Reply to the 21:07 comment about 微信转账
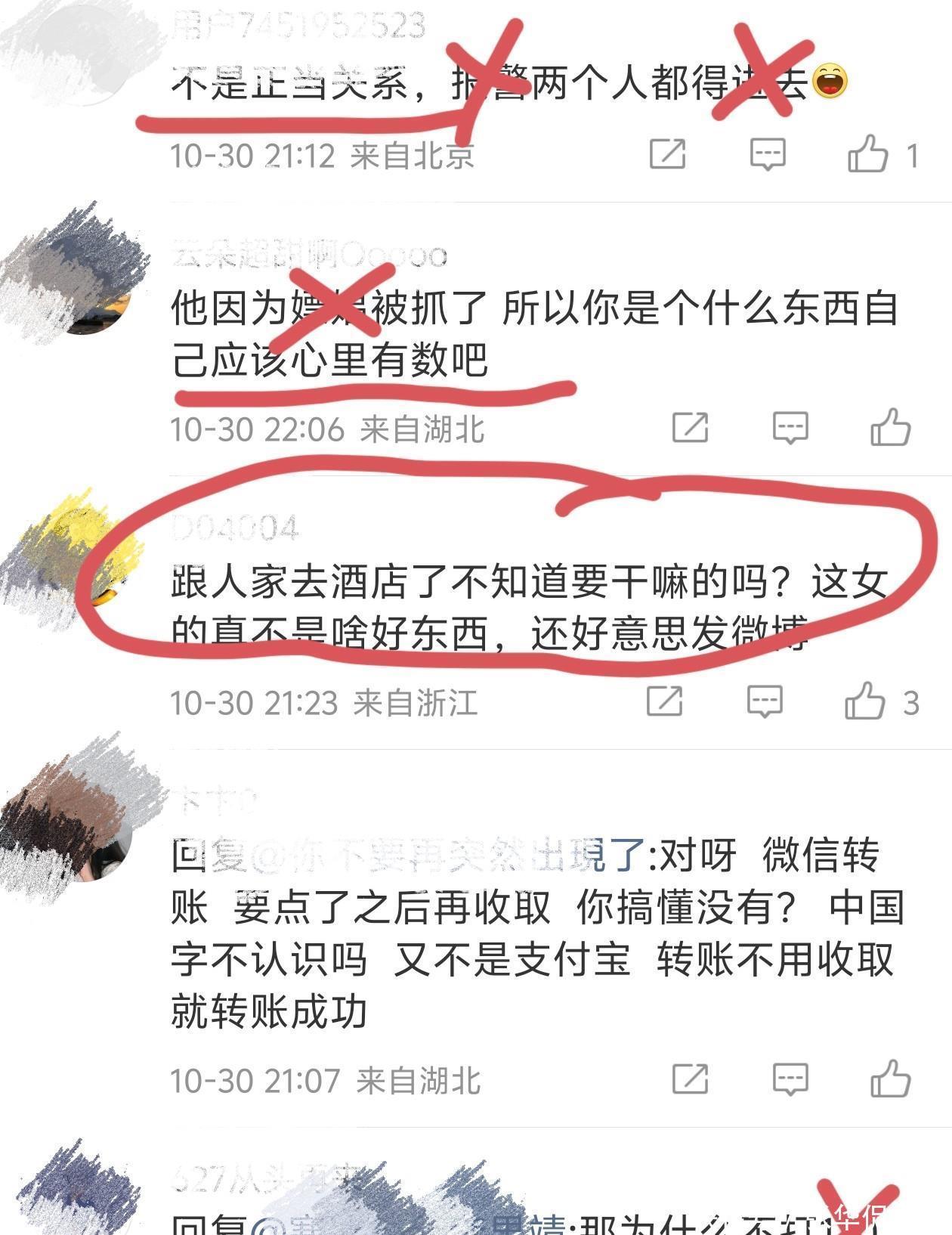 790,1079
